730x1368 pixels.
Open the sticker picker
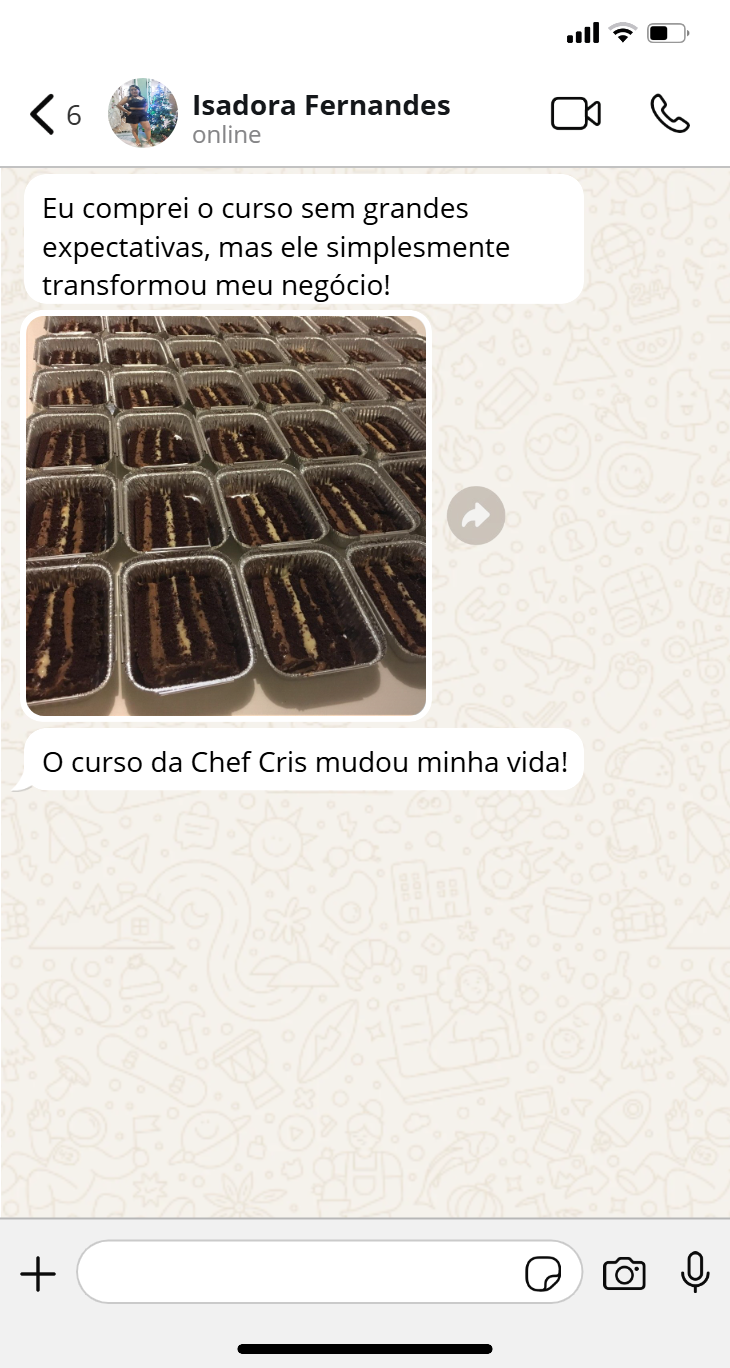(x=543, y=1274)
